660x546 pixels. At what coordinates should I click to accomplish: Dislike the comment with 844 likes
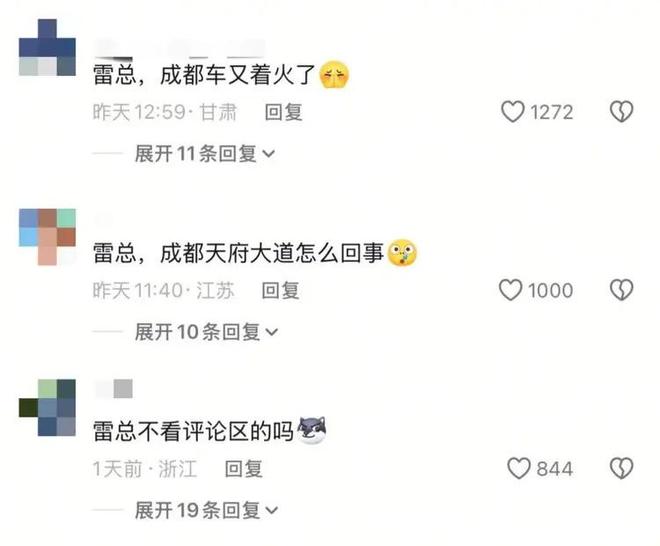click(621, 468)
